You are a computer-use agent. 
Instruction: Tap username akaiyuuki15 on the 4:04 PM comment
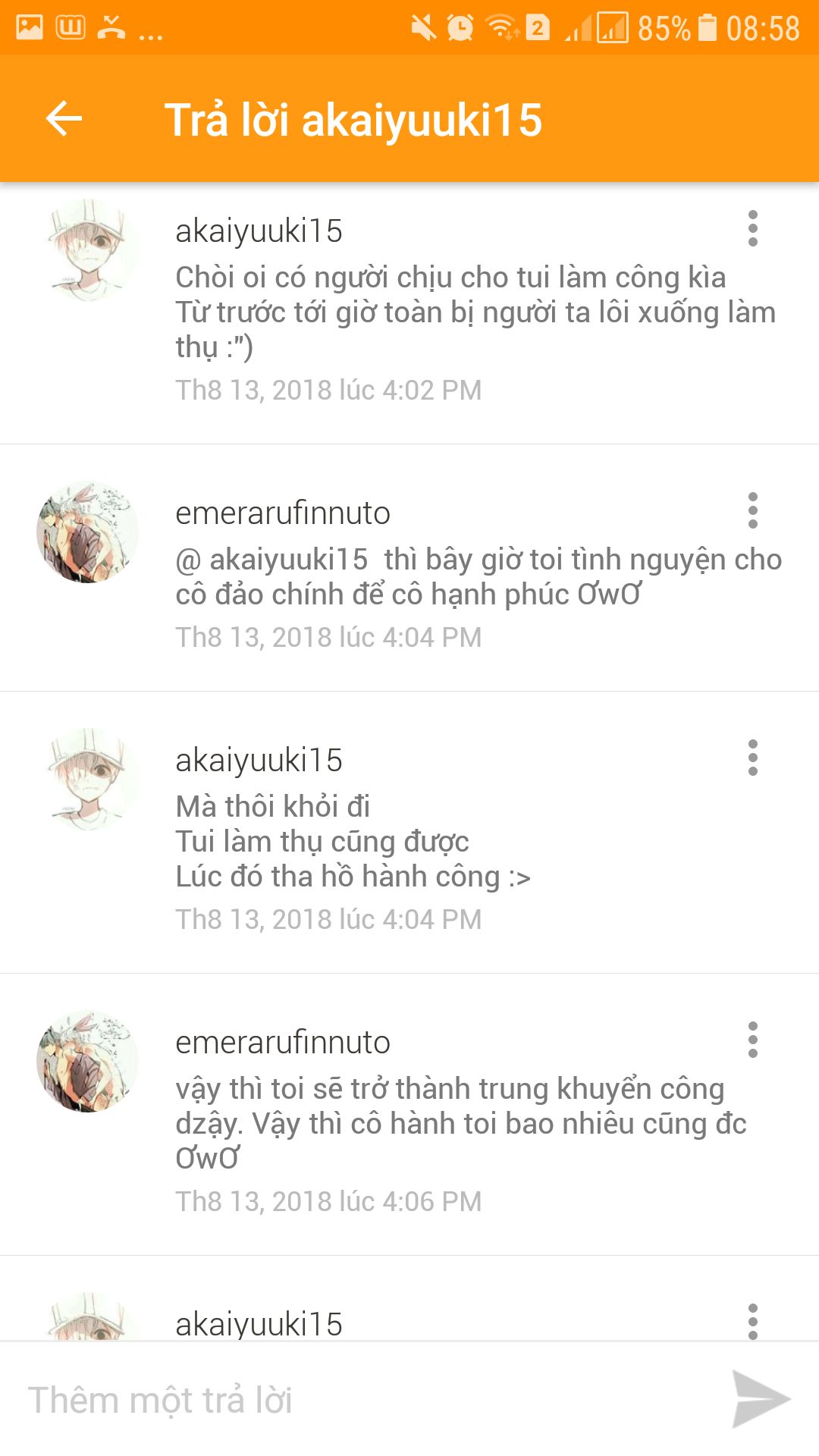click(259, 761)
